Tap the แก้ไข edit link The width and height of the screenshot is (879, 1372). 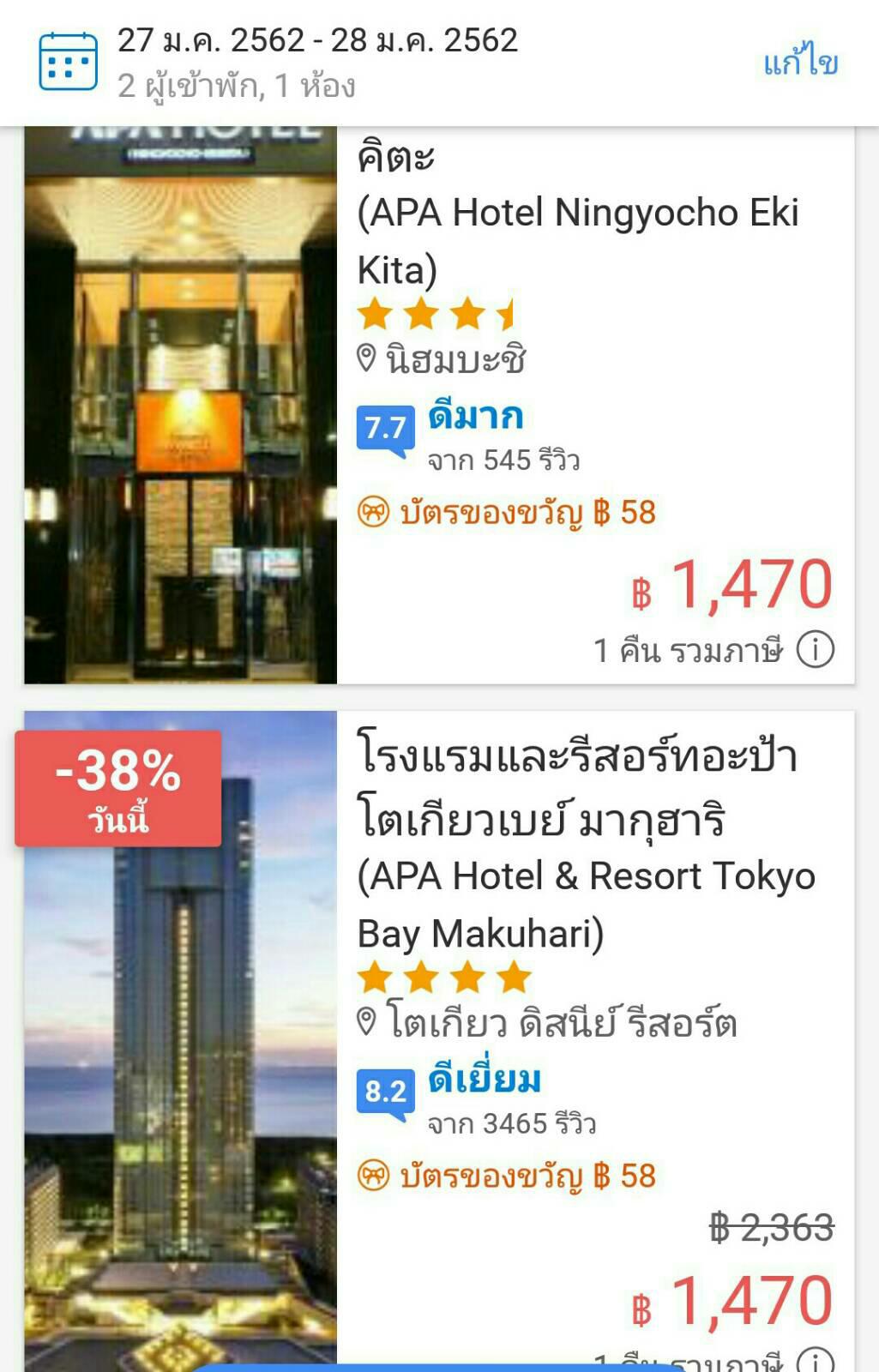point(800,63)
